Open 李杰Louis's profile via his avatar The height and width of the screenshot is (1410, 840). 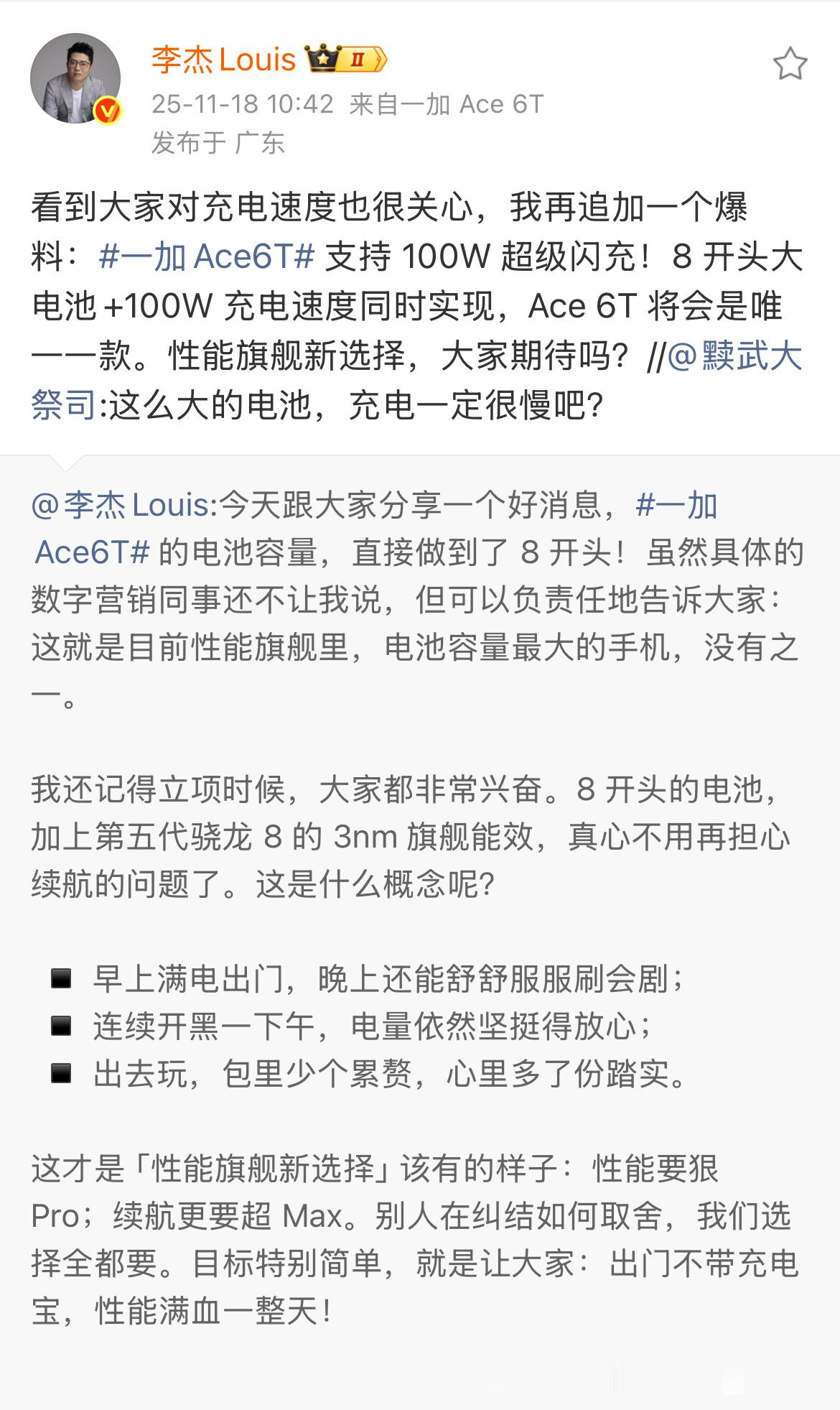click(x=75, y=75)
